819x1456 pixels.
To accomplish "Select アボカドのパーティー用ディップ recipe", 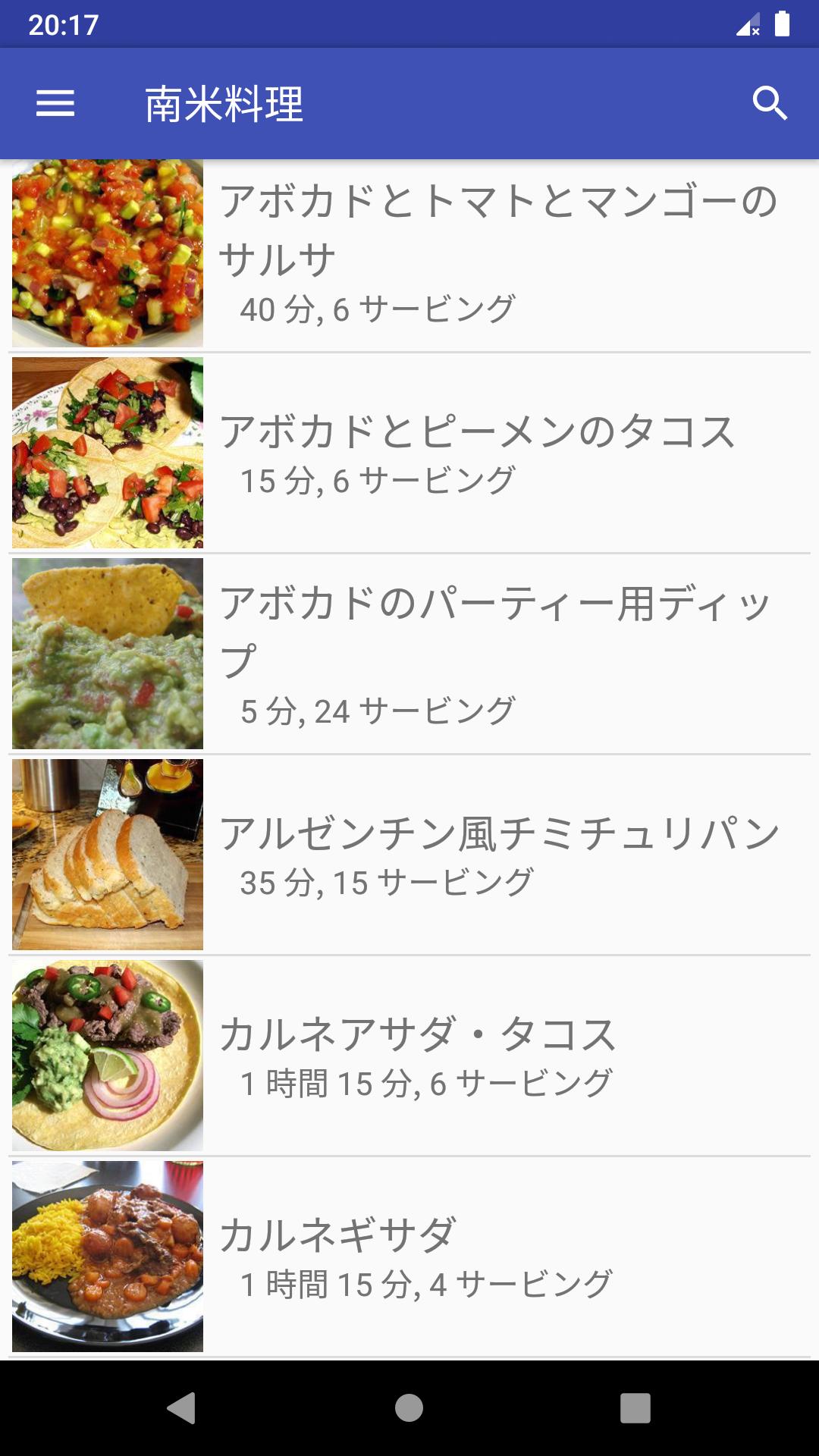I will coord(409,654).
